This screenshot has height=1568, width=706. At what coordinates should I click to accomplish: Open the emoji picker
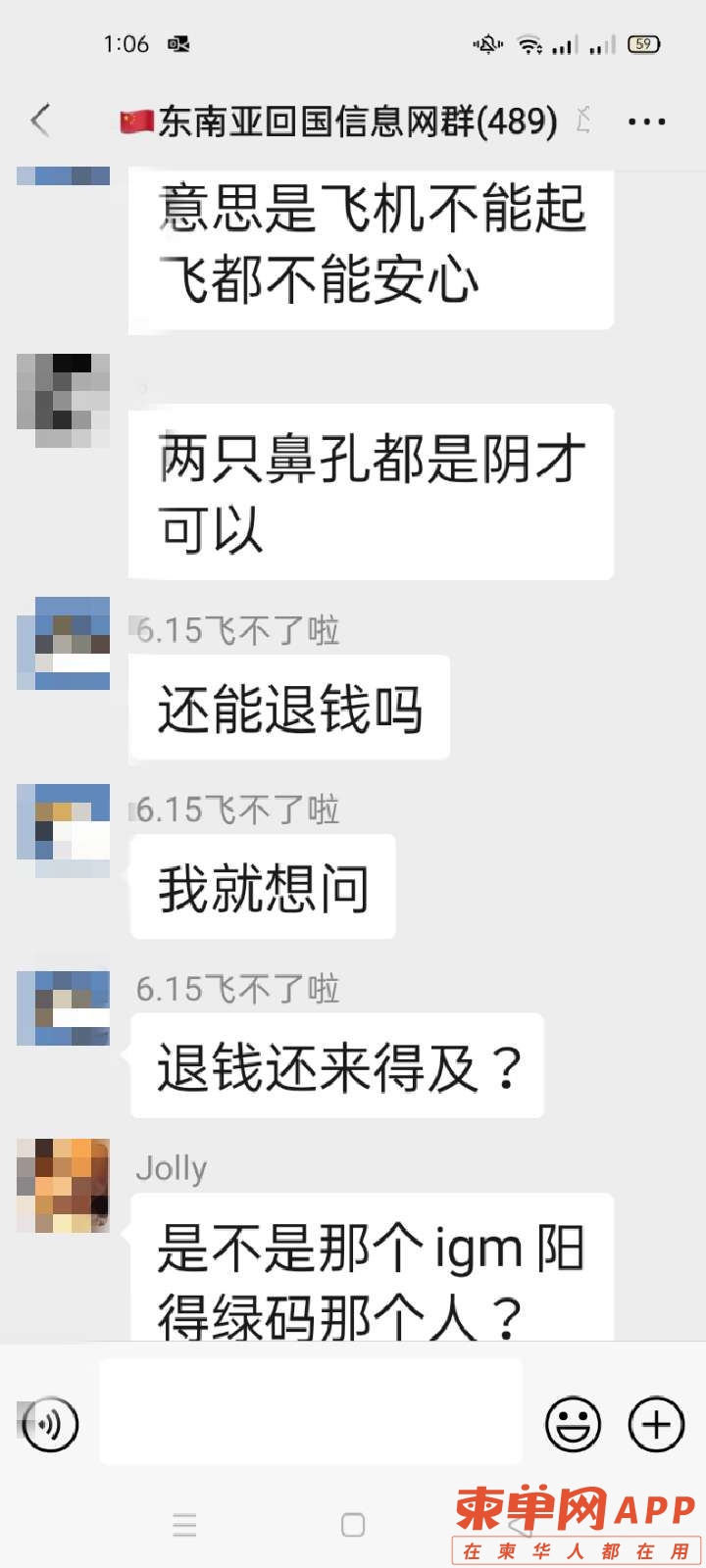tap(573, 1424)
